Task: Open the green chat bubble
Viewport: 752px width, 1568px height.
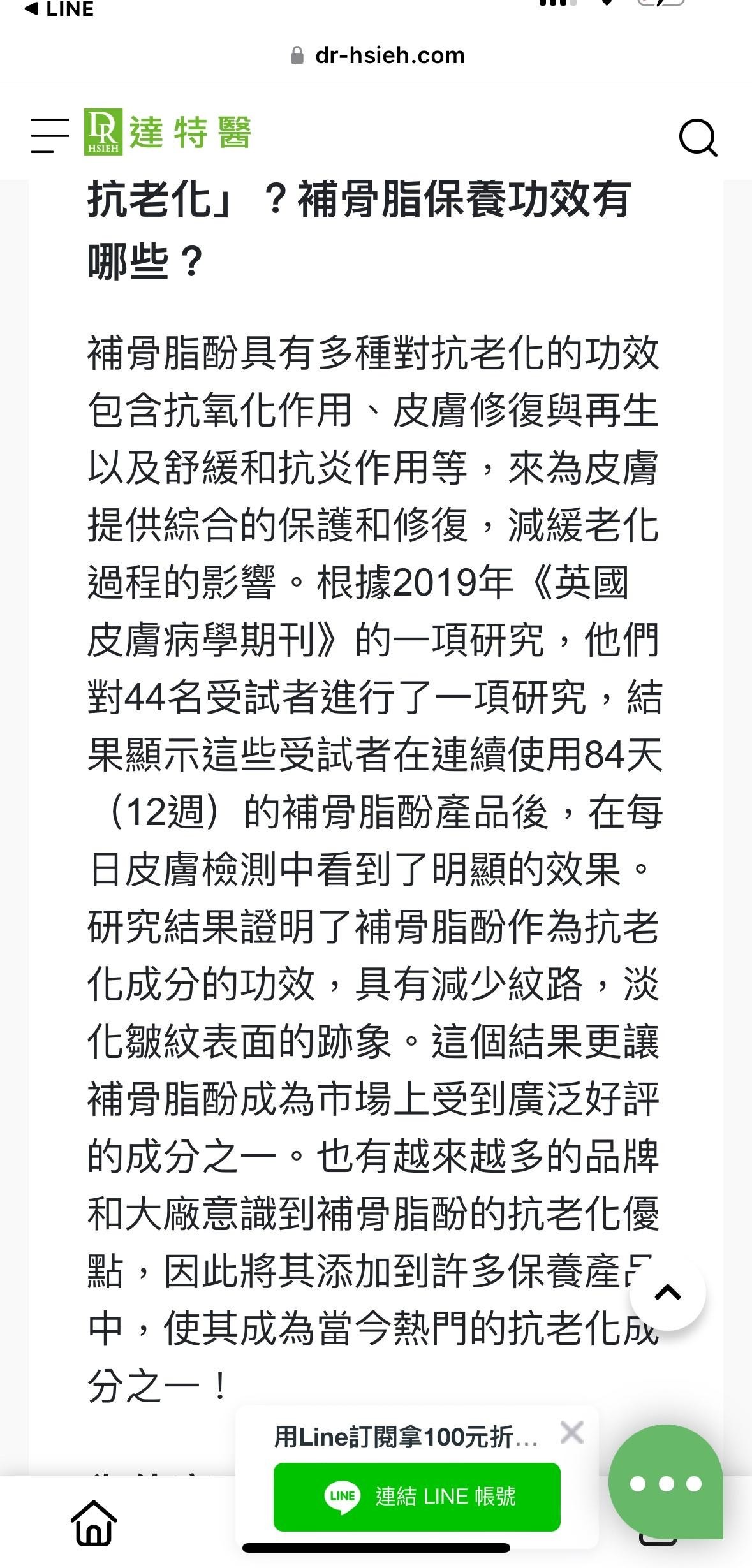Action: point(666,1483)
